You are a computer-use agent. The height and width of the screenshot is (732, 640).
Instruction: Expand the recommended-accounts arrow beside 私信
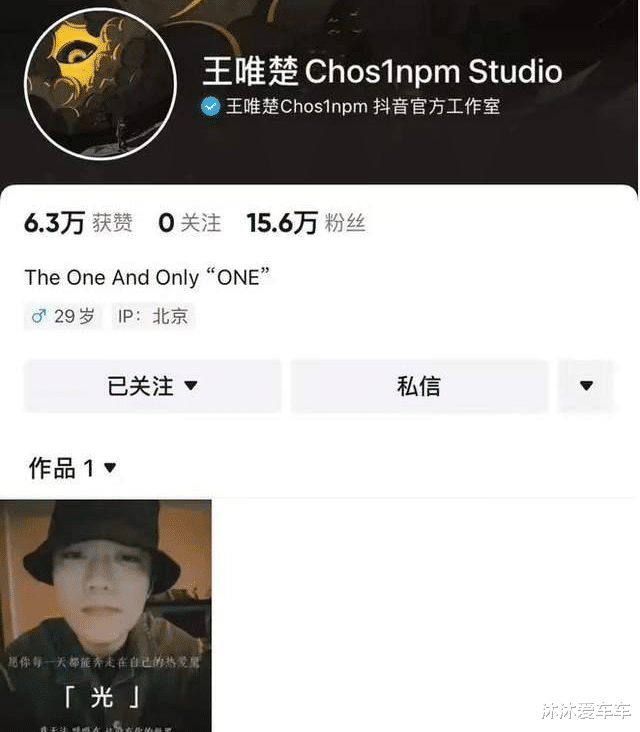[586, 386]
